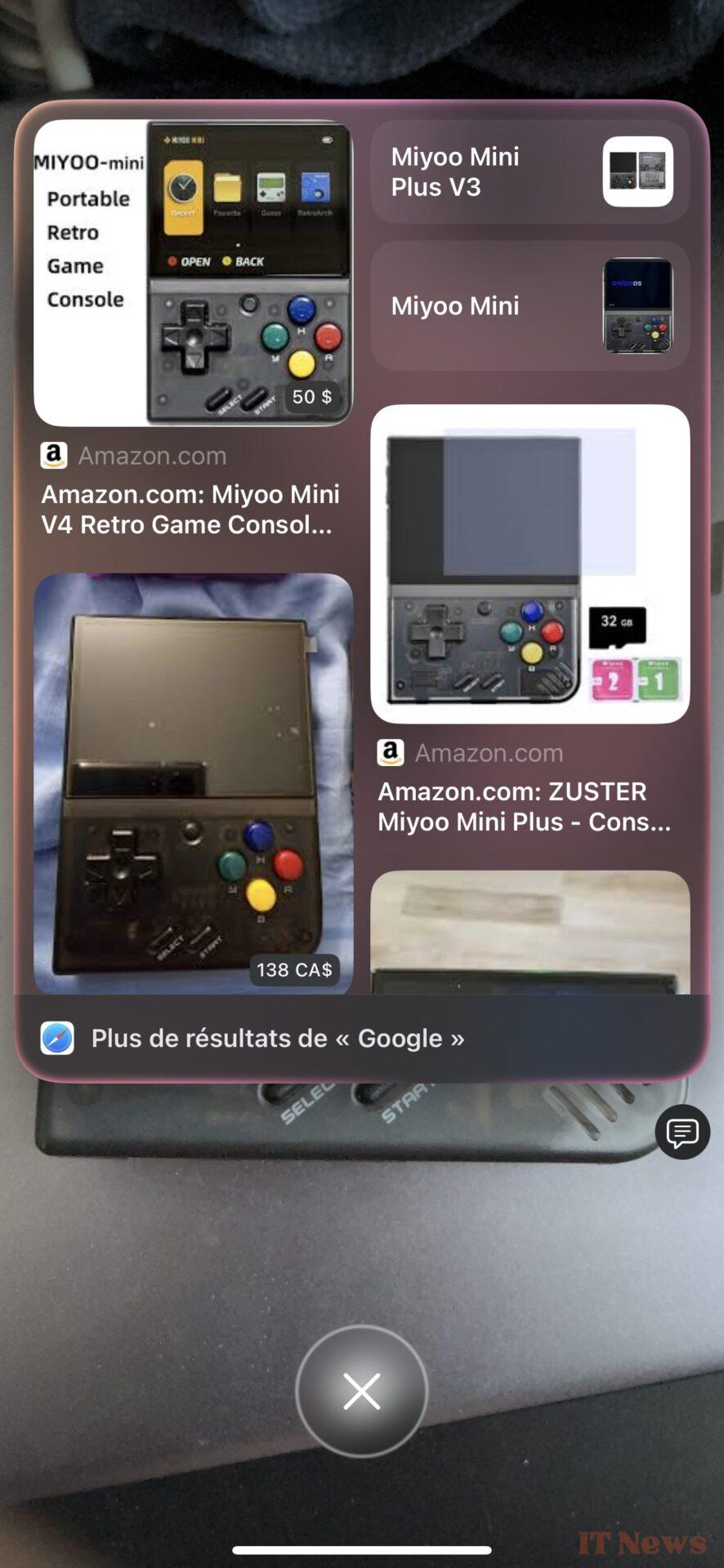The height and width of the screenshot is (1568, 724).
Task: Close the visual search results
Action: pyautogui.click(x=361, y=1391)
